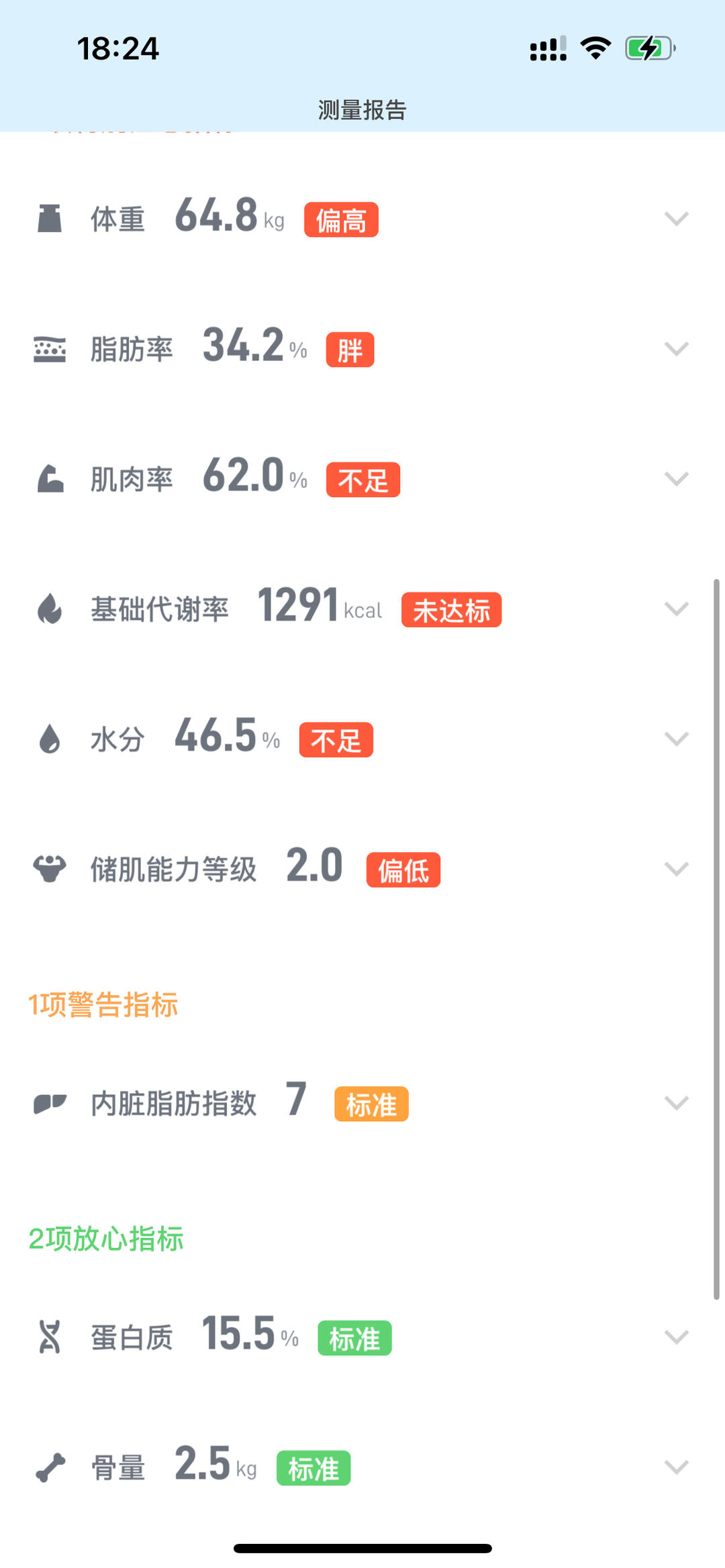This screenshot has width=725, height=1568.
Task: Show details for 水分 46.5%
Action: pyautogui.click(x=676, y=739)
